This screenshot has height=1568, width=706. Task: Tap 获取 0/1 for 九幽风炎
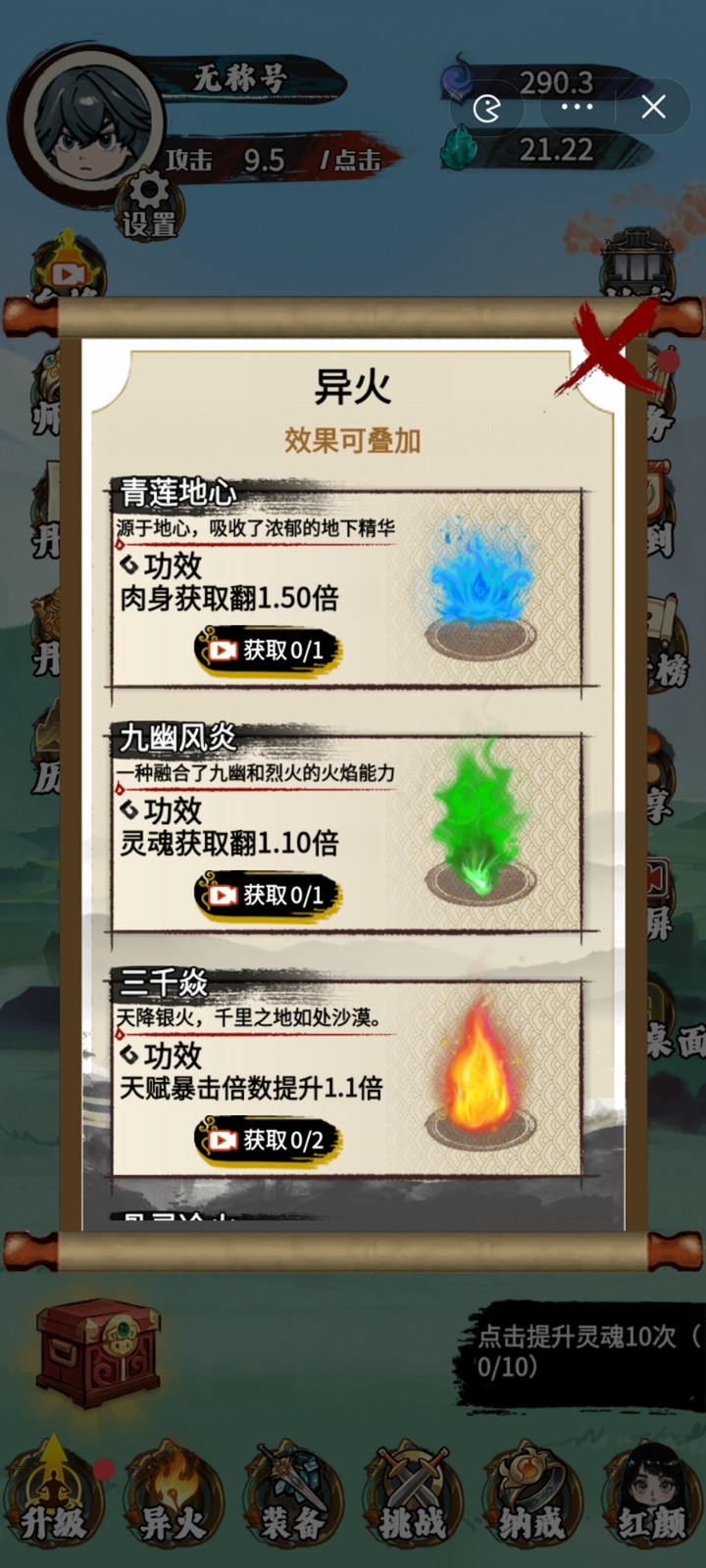click(267, 896)
